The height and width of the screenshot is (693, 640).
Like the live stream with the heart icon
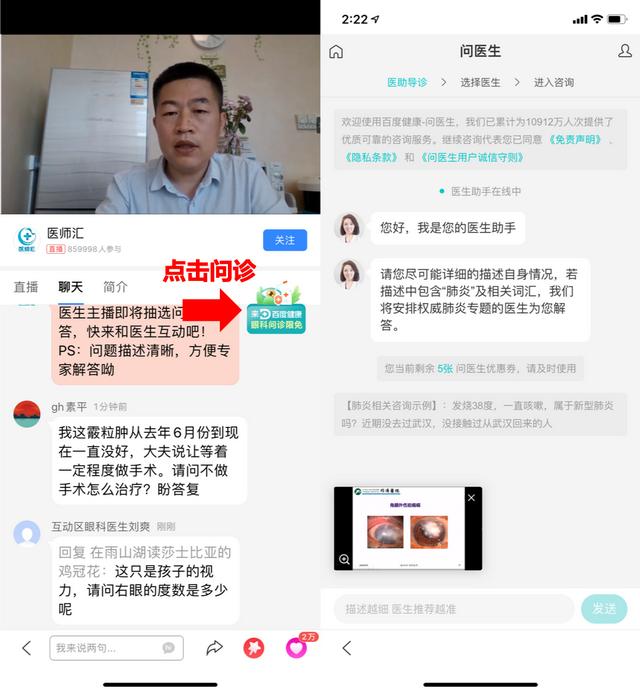(296, 648)
